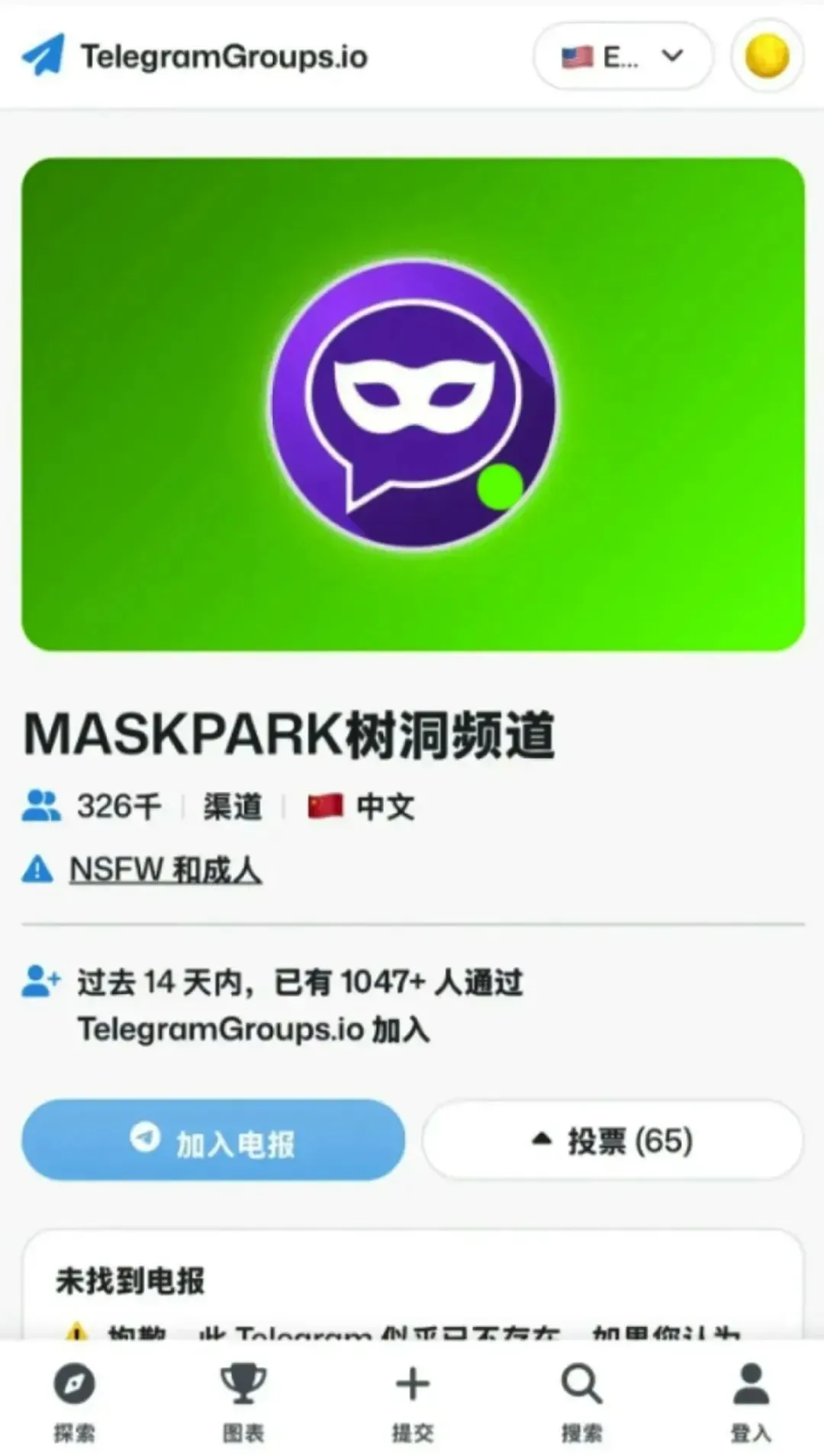Upvote with the 投票 (65) button
Image resolution: width=824 pixels, height=1456 pixels.
[612, 1141]
